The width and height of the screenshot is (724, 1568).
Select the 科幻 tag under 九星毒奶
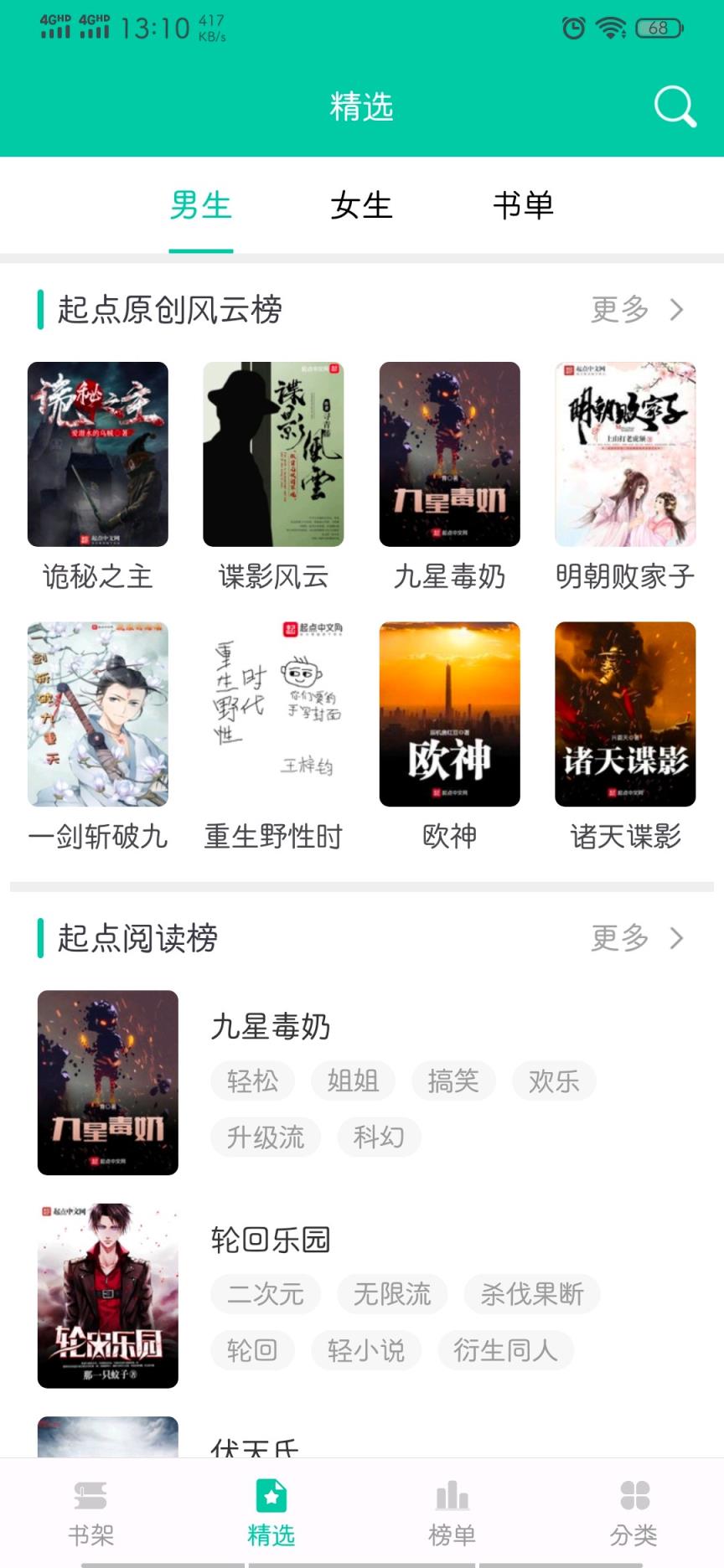point(379,1137)
